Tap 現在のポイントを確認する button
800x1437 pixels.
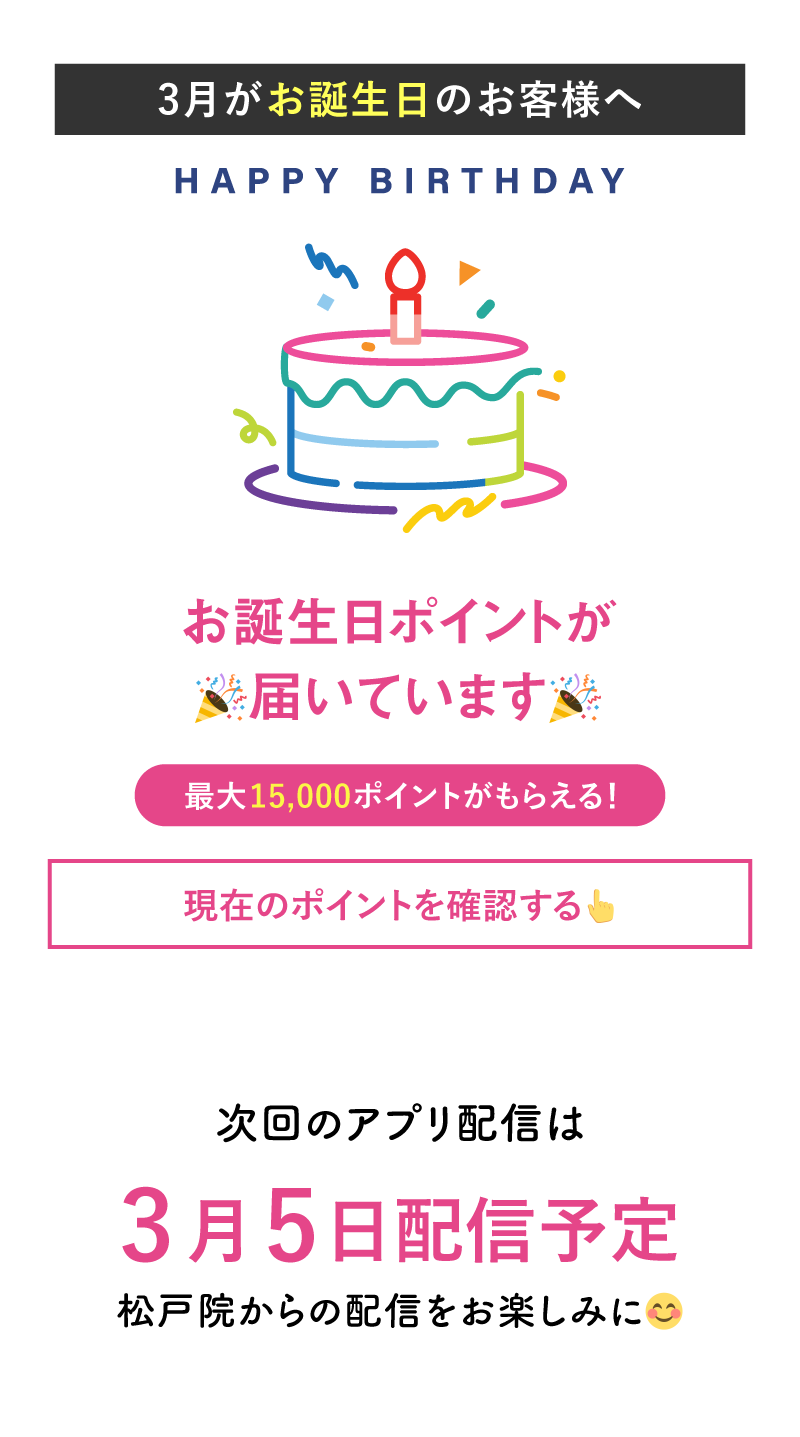(399, 904)
